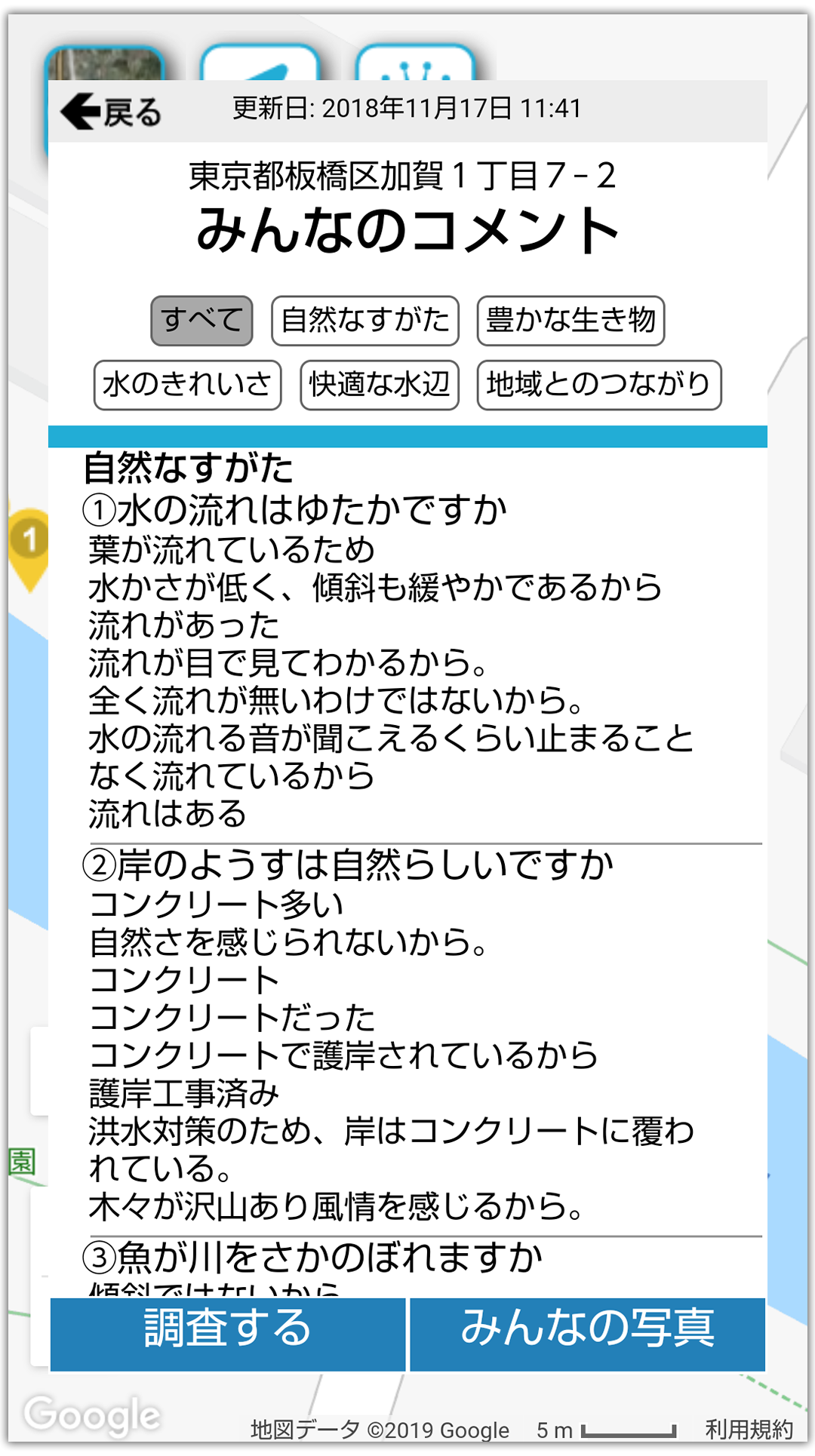The image size is (815, 1456).
Task: Filter comments by 自然なすがた
Action: click(x=365, y=321)
